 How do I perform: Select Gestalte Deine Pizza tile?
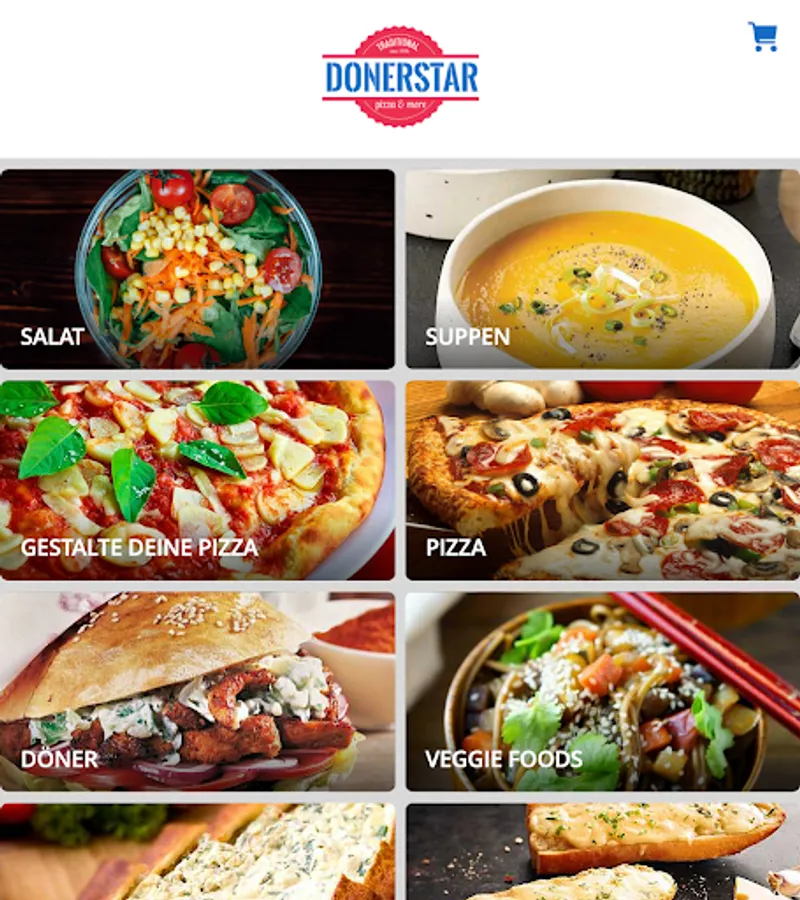[197, 480]
